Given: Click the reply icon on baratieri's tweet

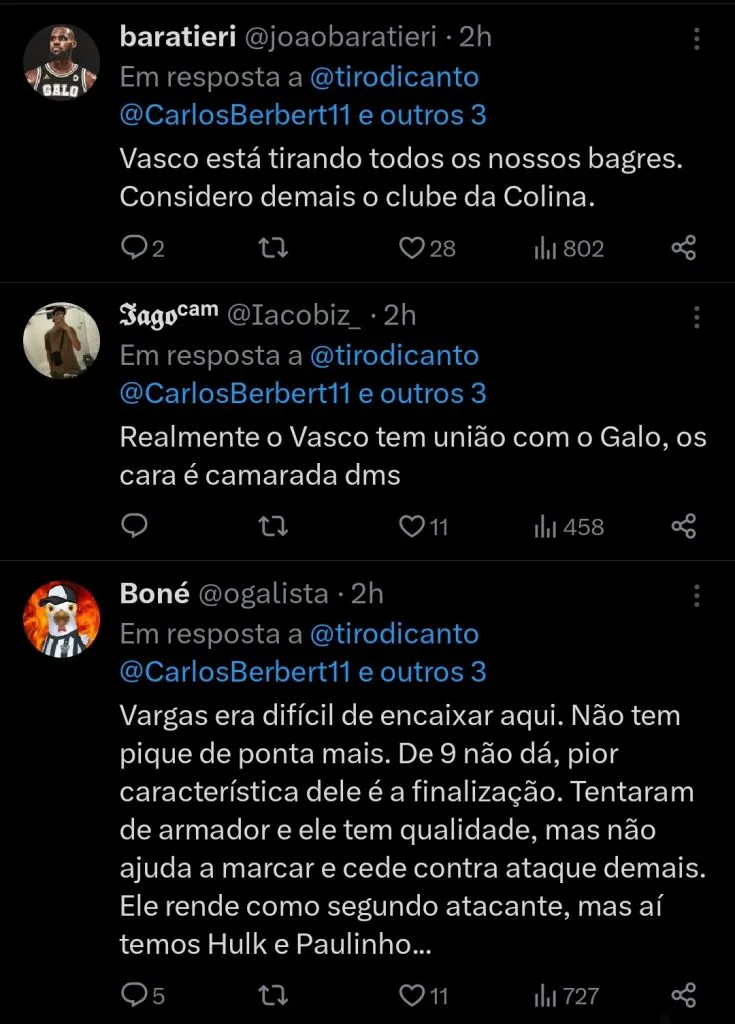Looking at the screenshot, I should (135, 249).
